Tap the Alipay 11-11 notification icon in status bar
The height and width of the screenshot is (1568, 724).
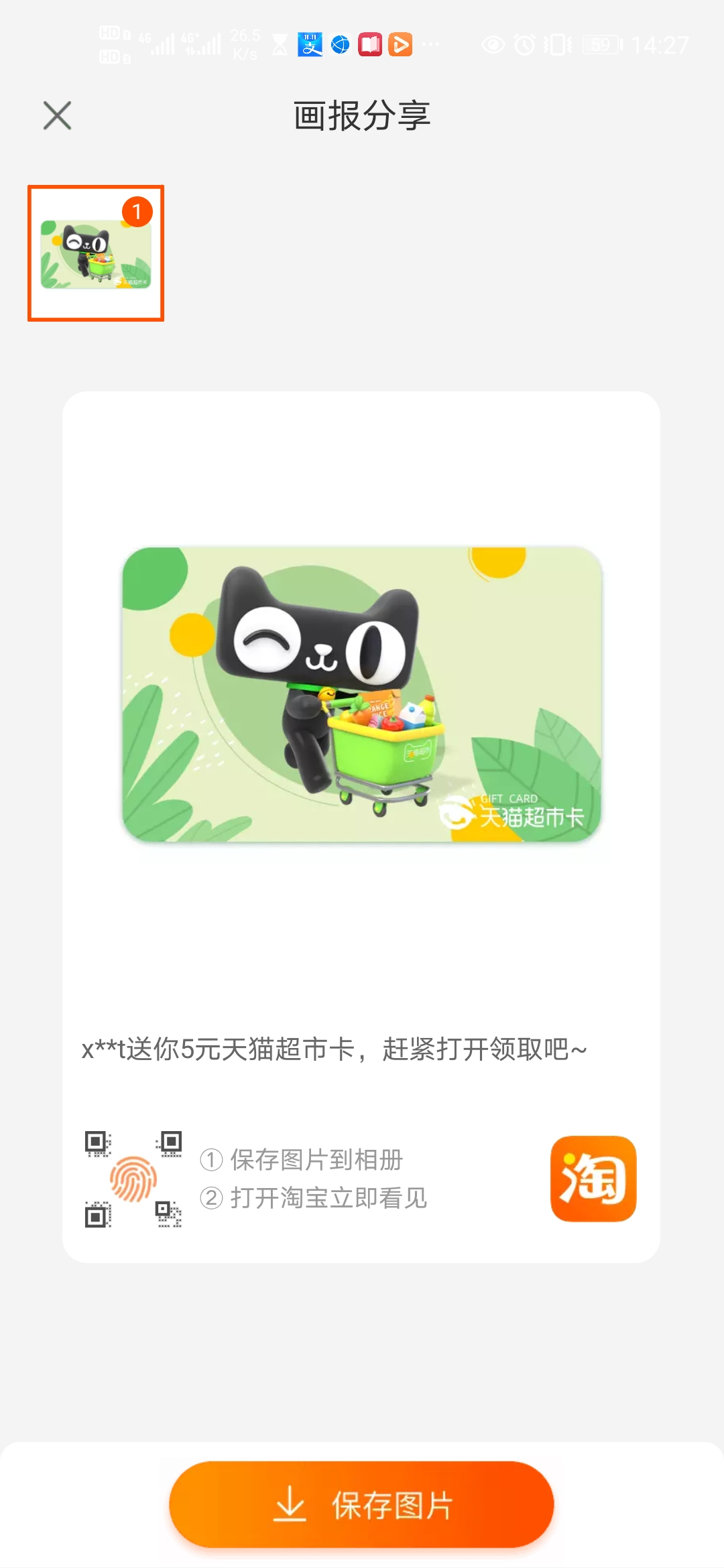[311, 44]
